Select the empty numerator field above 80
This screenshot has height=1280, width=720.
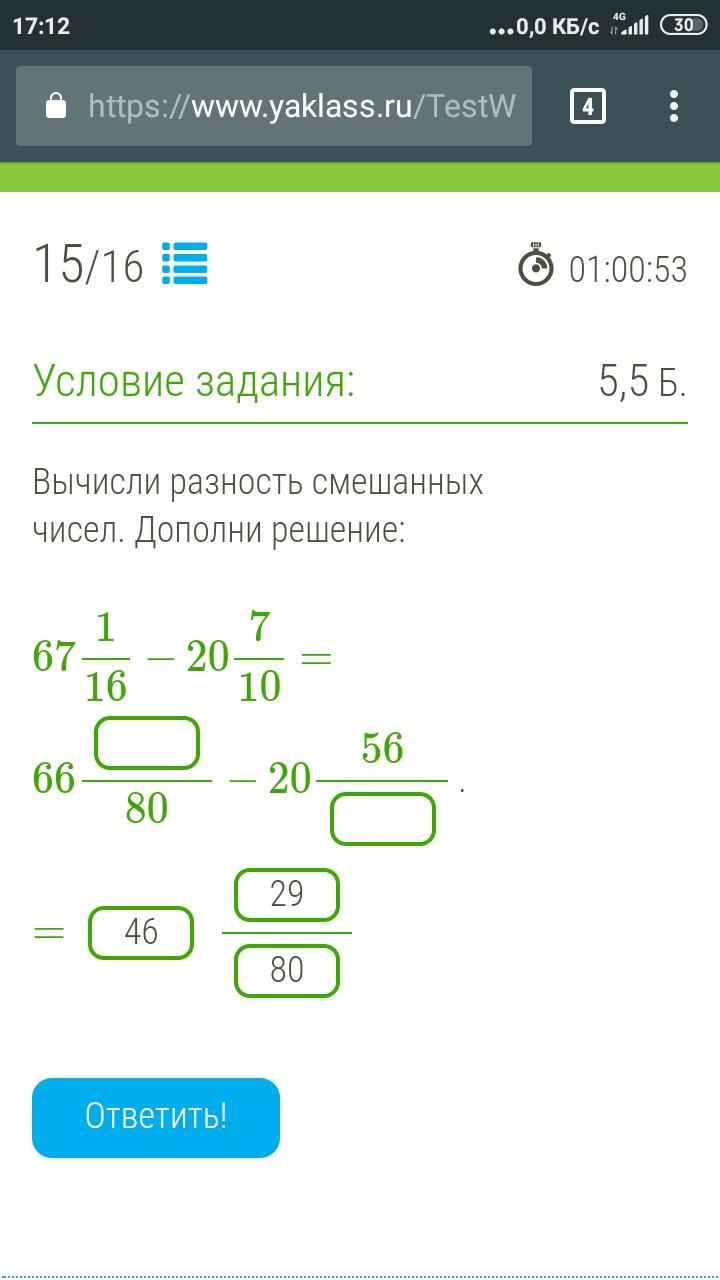tap(147, 743)
